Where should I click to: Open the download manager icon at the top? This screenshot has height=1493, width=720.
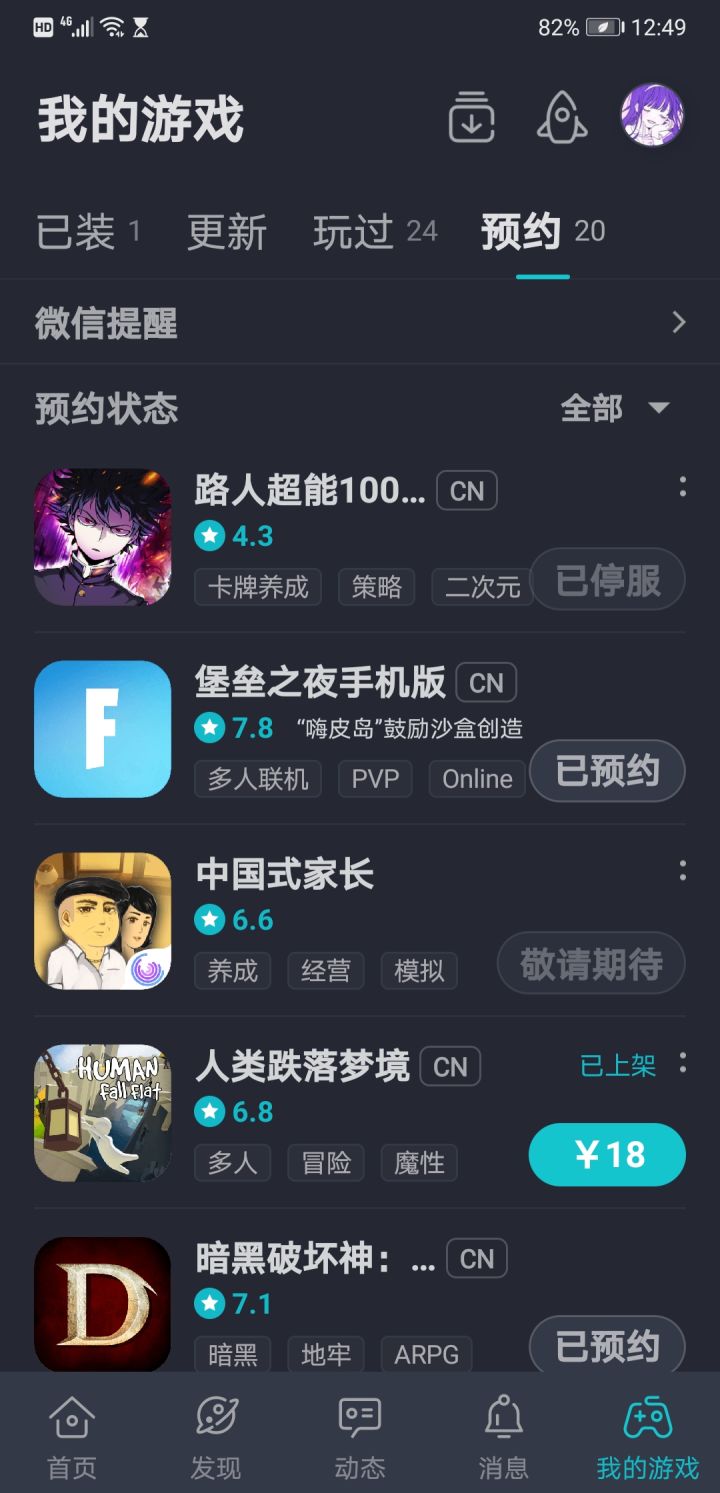coord(471,119)
